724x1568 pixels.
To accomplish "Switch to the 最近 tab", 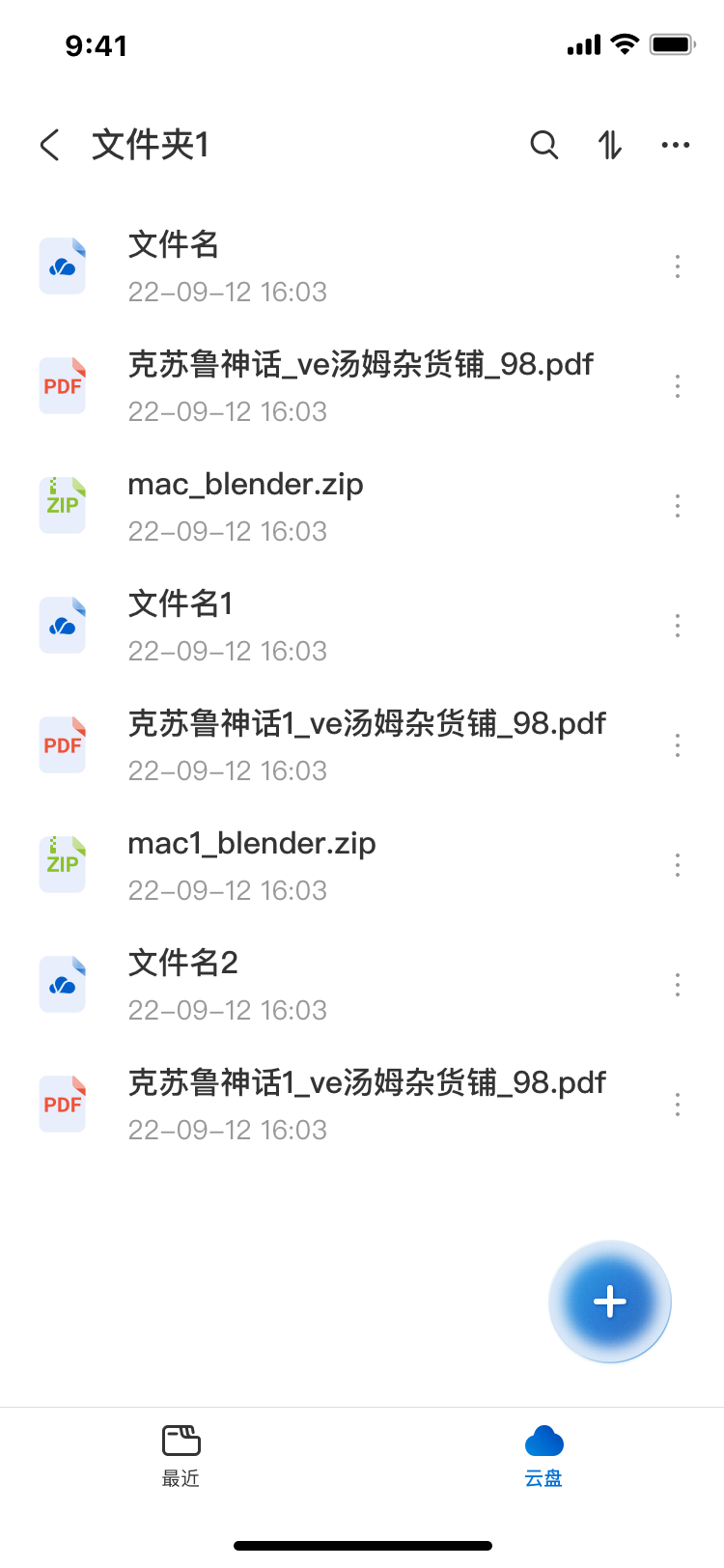I will pyautogui.click(x=181, y=1451).
